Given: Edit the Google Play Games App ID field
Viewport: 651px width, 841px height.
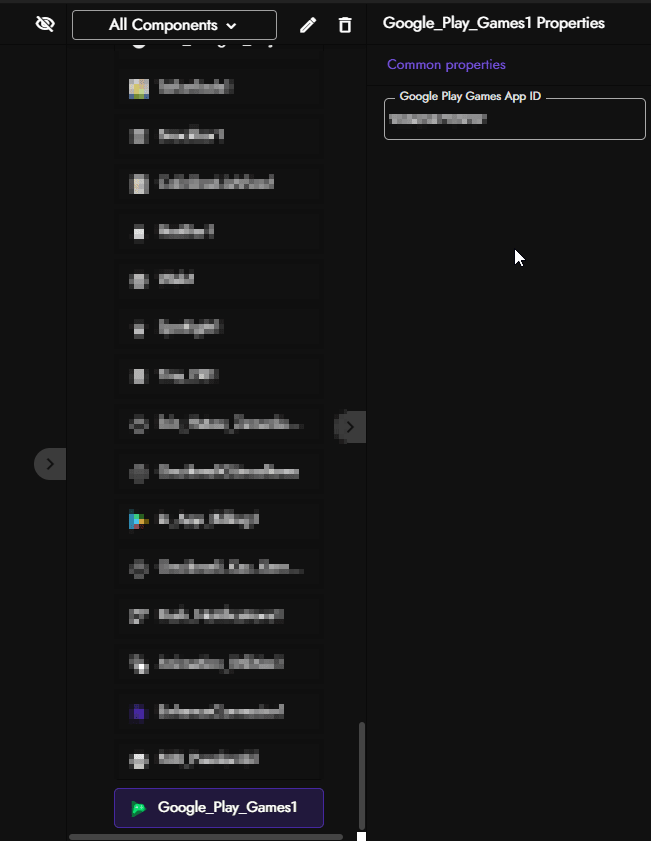Looking at the screenshot, I should coord(514,120).
